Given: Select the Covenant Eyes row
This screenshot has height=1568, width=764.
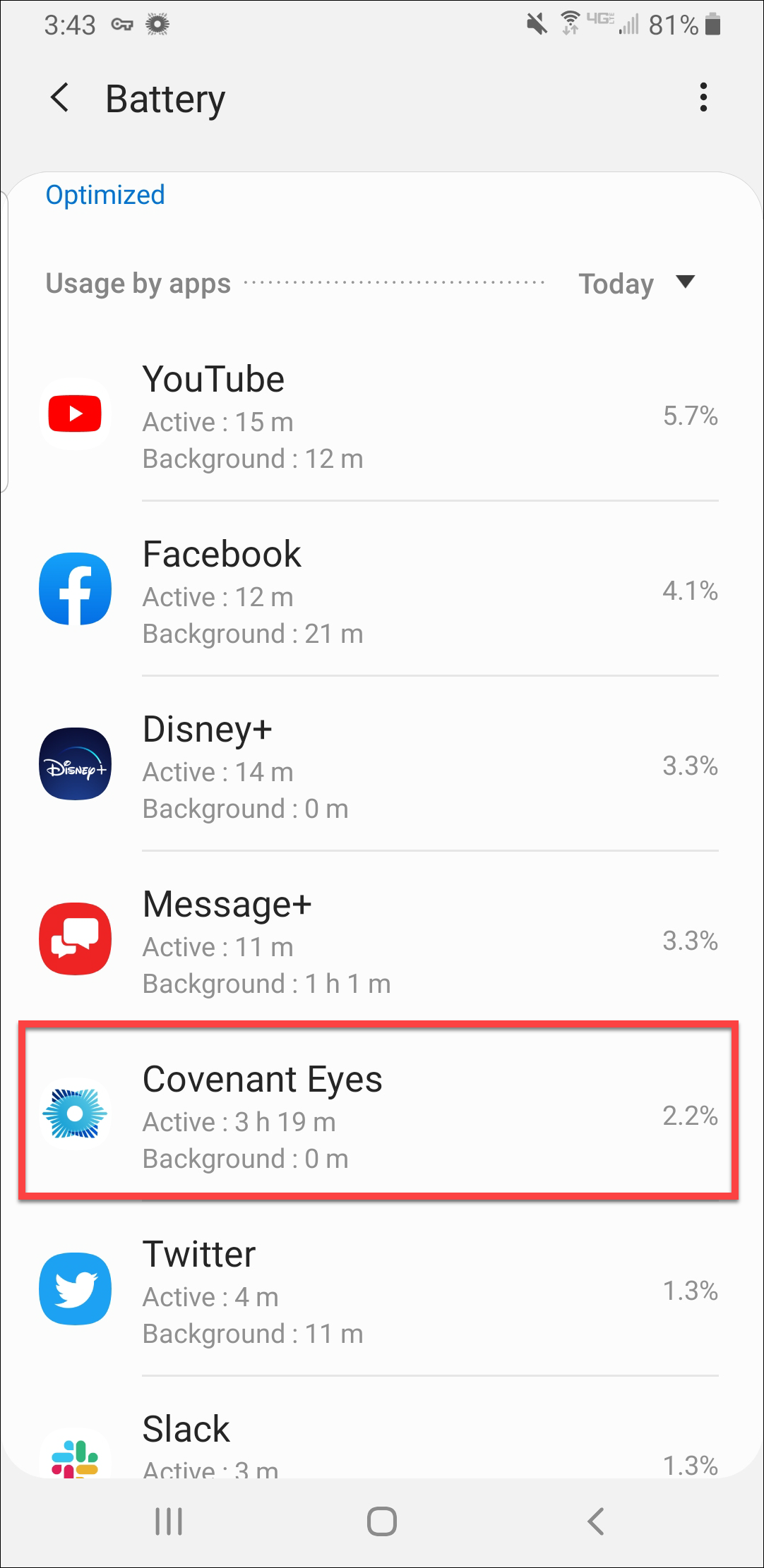Looking at the screenshot, I should pyautogui.click(x=381, y=1115).
